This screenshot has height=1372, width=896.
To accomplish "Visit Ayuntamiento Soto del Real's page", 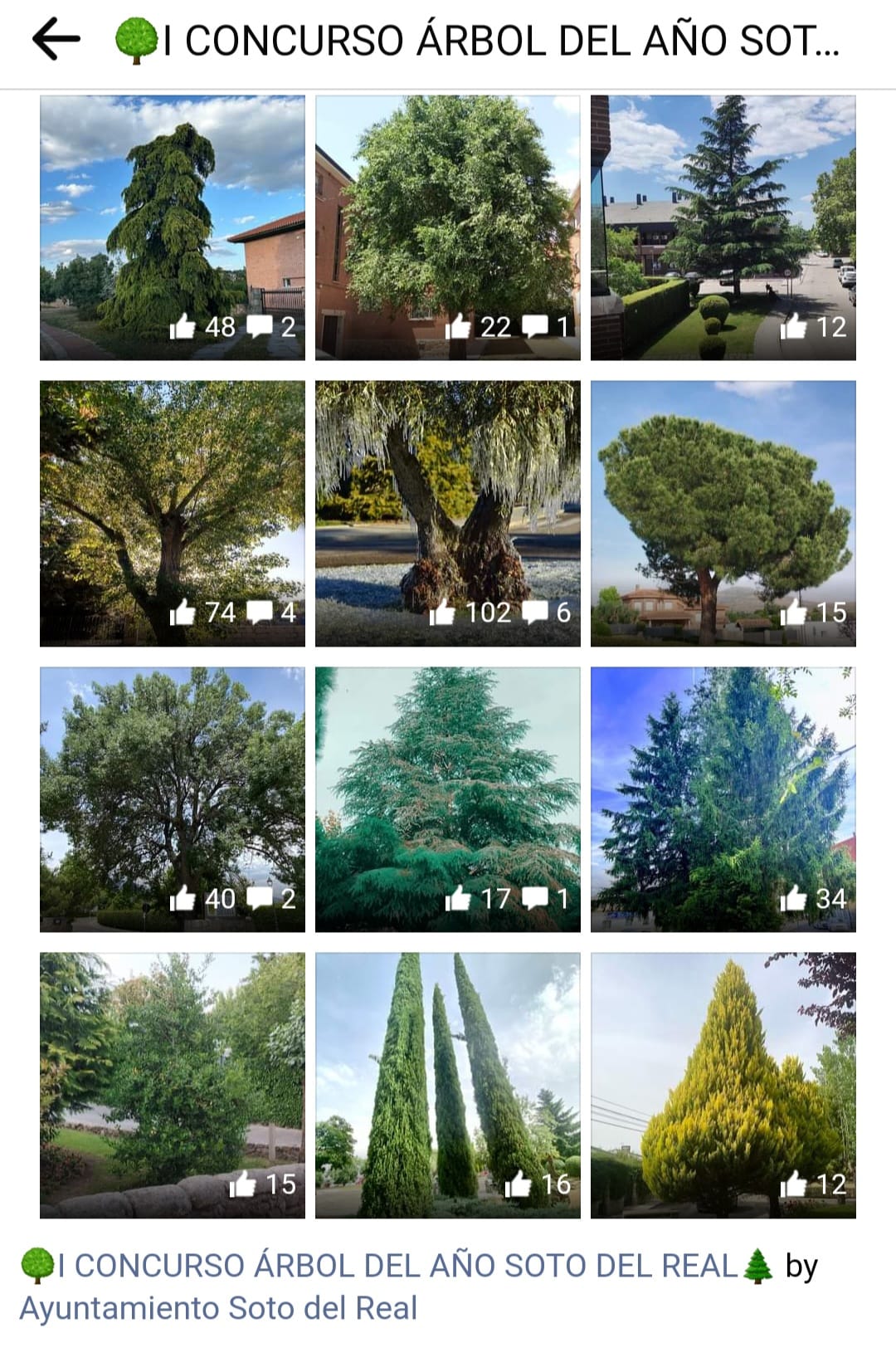I will 218,1308.
